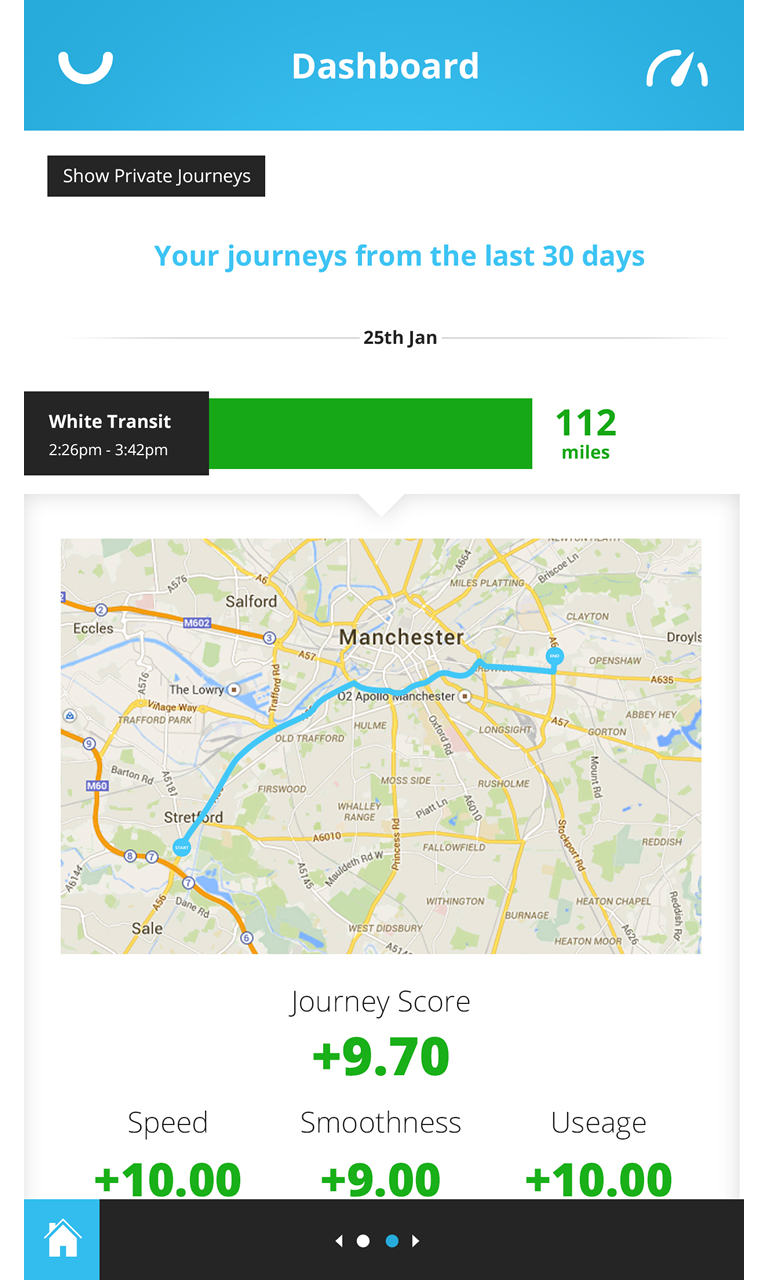Tap the previous page arrow

[339, 1241]
